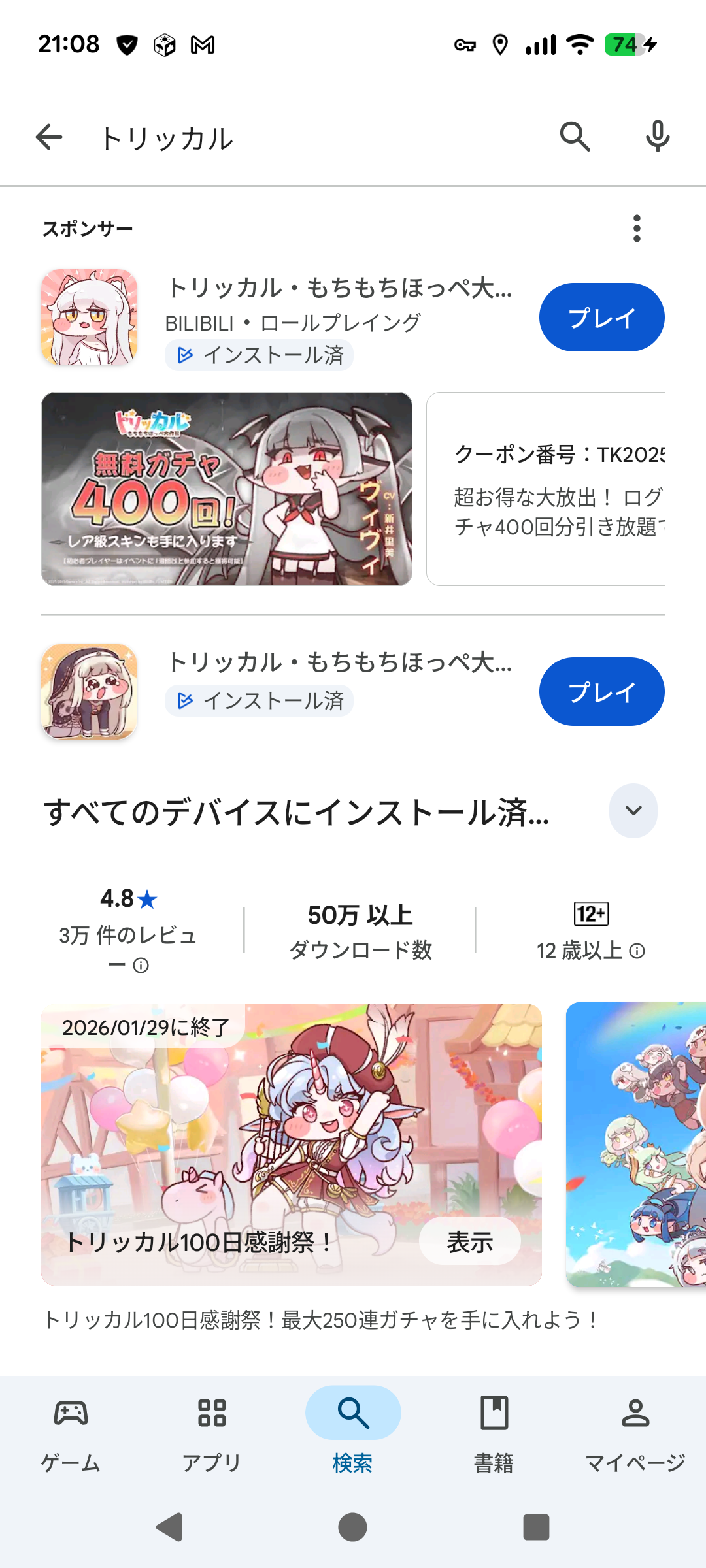This screenshot has height=1568, width=706.
Task: Tap the magnifier search icon
Action: coord(575,137)
